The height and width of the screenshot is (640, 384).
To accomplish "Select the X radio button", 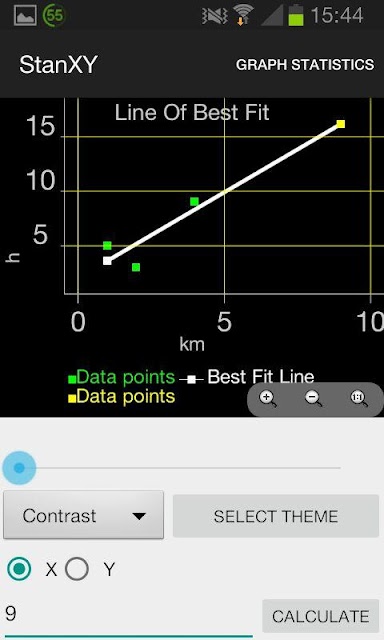I will [x=19, y=569].
